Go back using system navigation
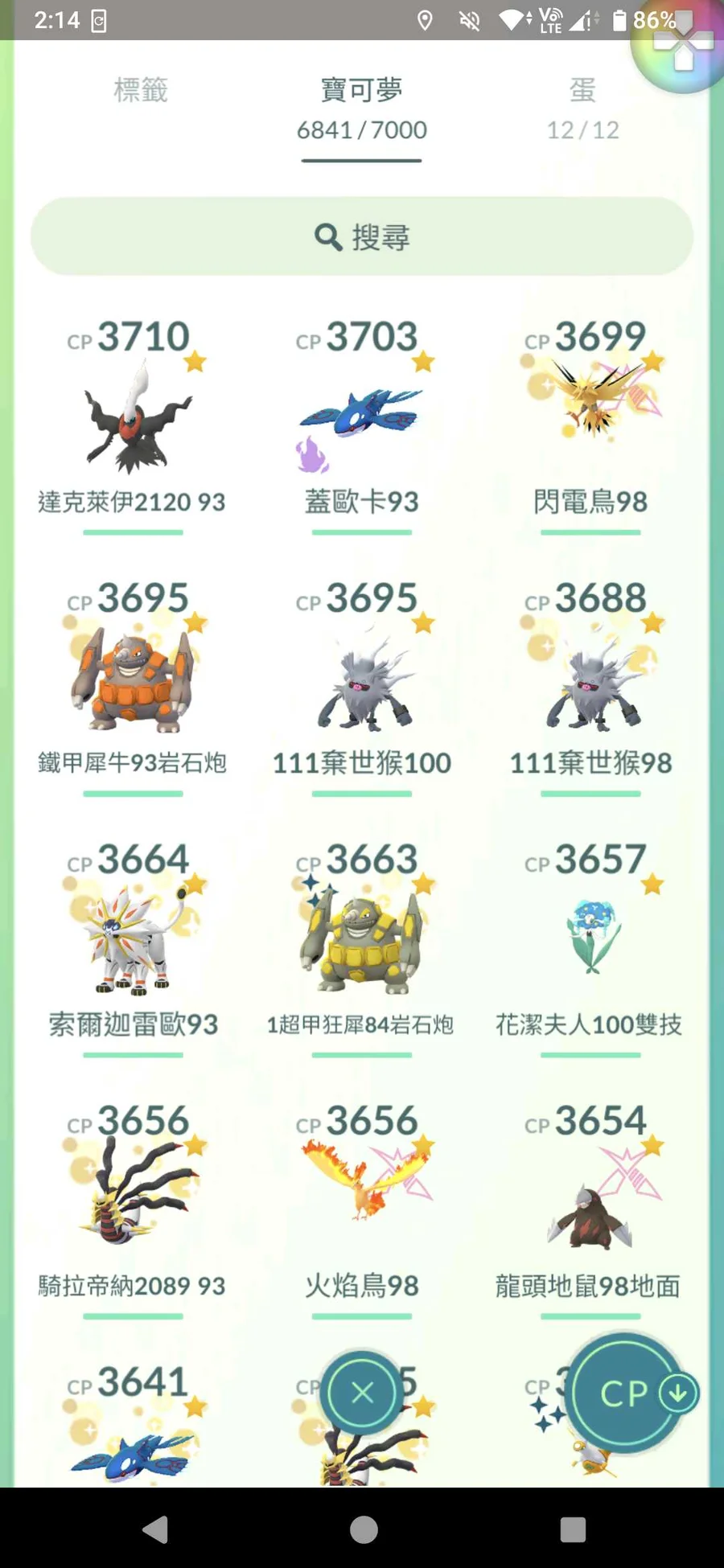Image resolution: width=724 pixels, height=1568 pixels. (x=155, y=1529)
